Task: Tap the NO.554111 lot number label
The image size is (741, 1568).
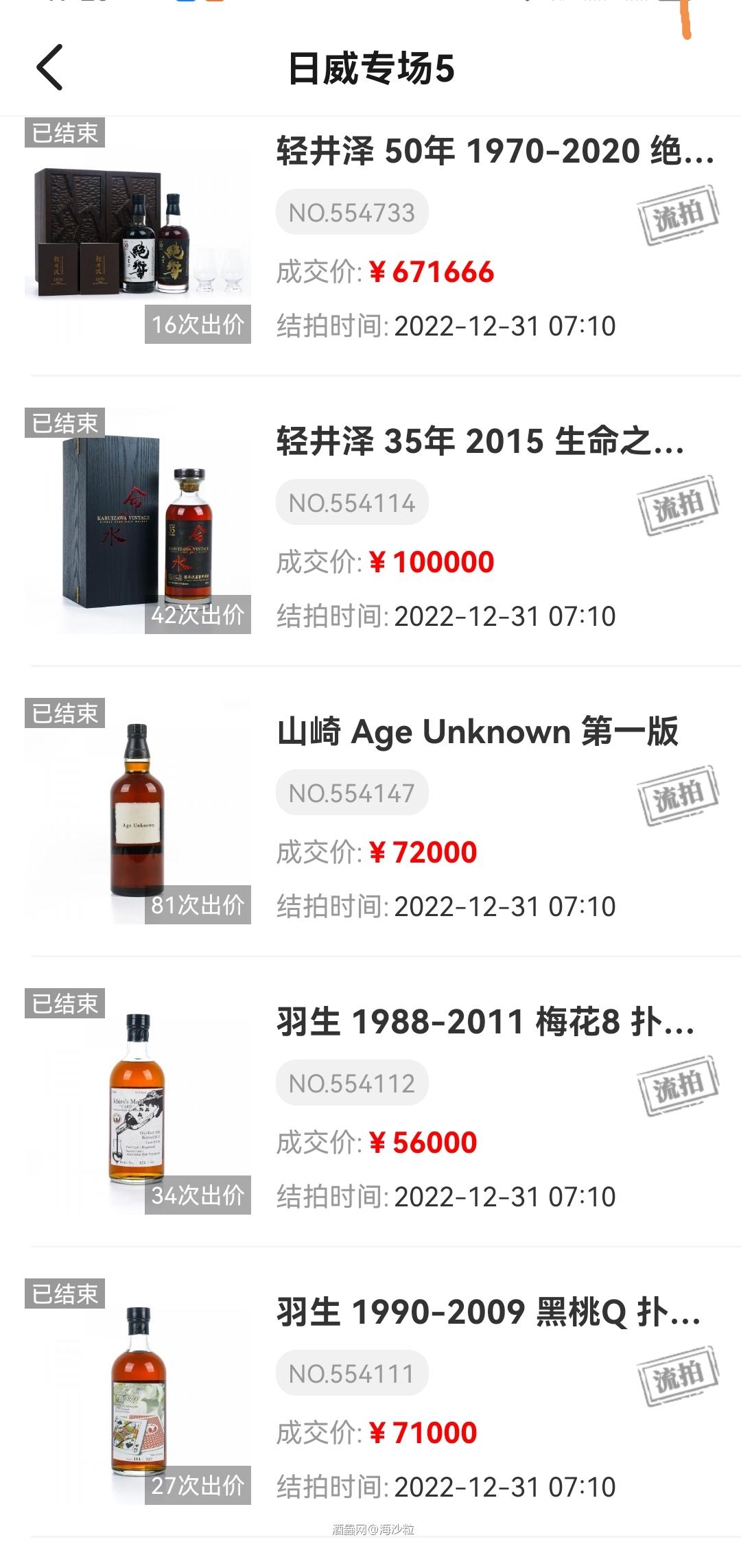Action: [x=351, y=1372]
